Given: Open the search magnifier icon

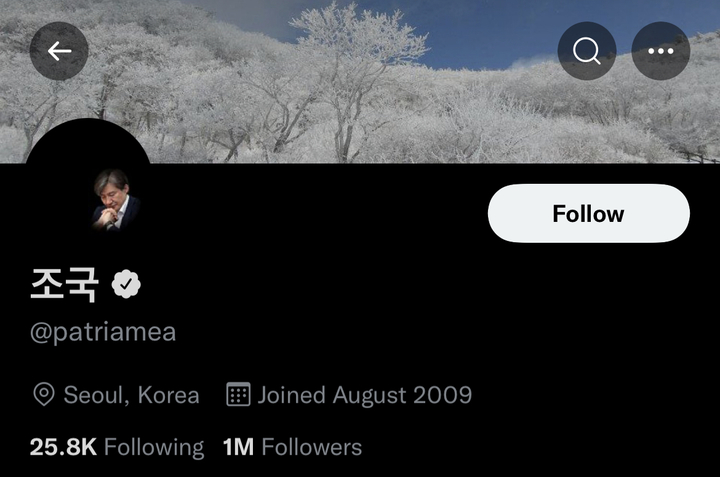Looking at the screenshot, I should (x=587, y=51).
